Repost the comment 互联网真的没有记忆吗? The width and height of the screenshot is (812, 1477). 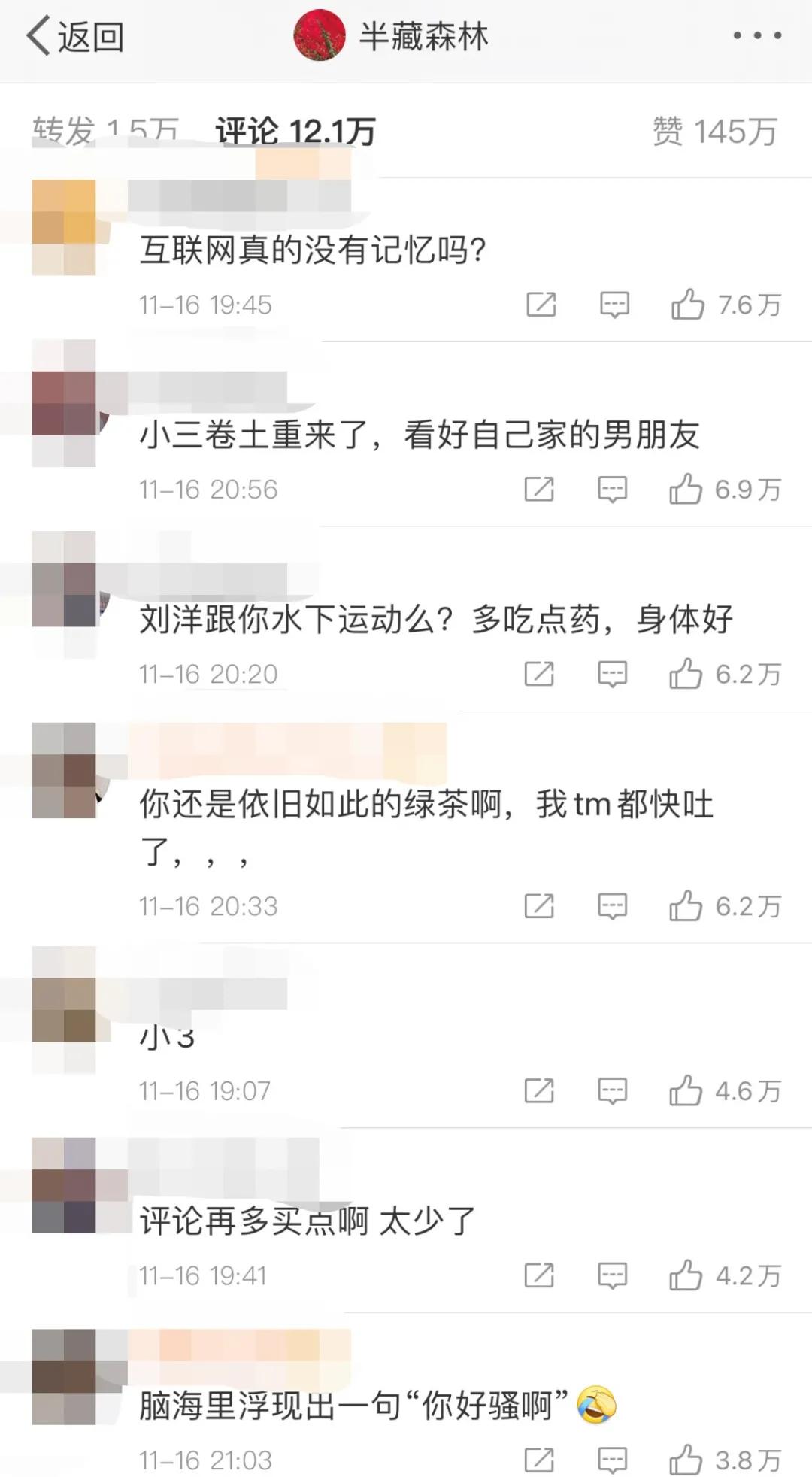click(x=541, y=305)
